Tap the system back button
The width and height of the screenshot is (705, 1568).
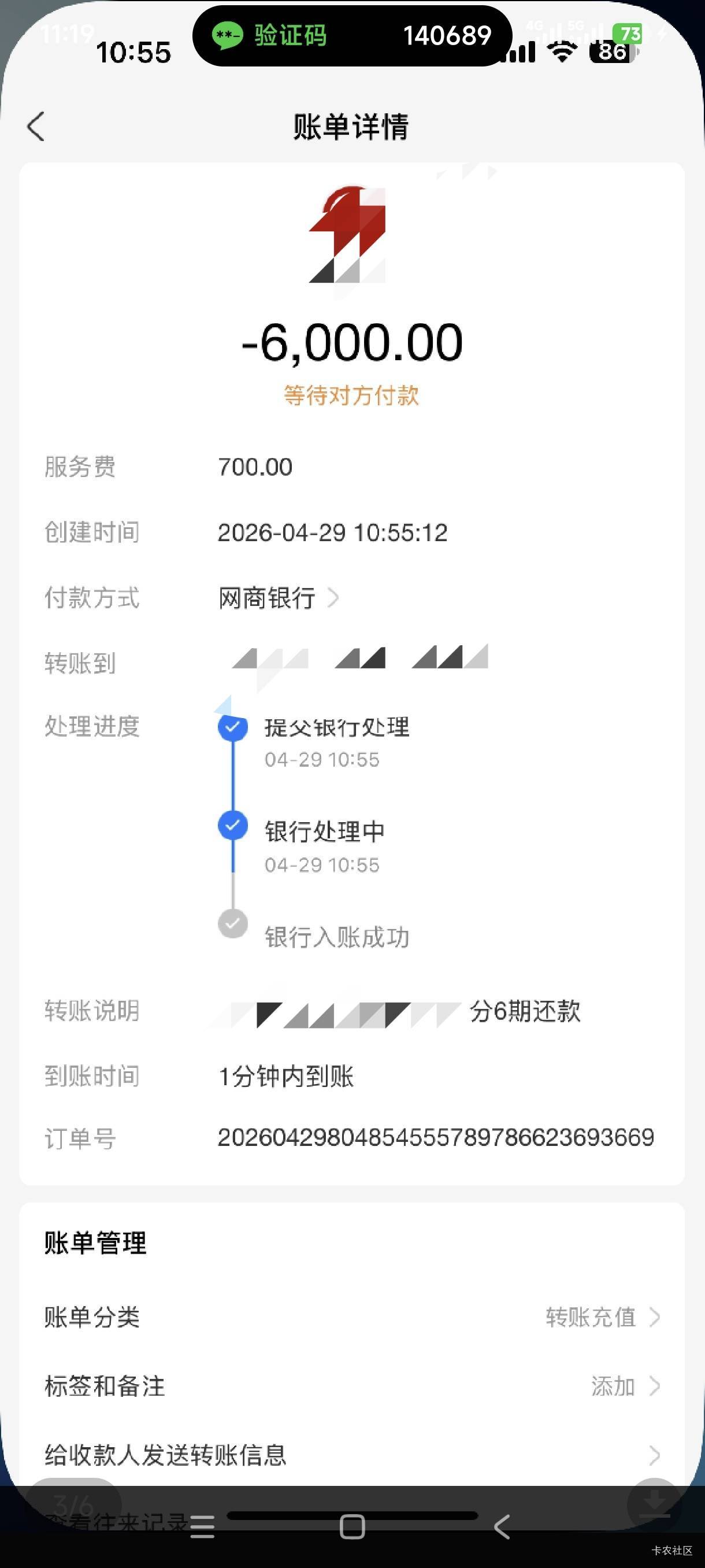pyautogui.click(x=502, y=1526)
